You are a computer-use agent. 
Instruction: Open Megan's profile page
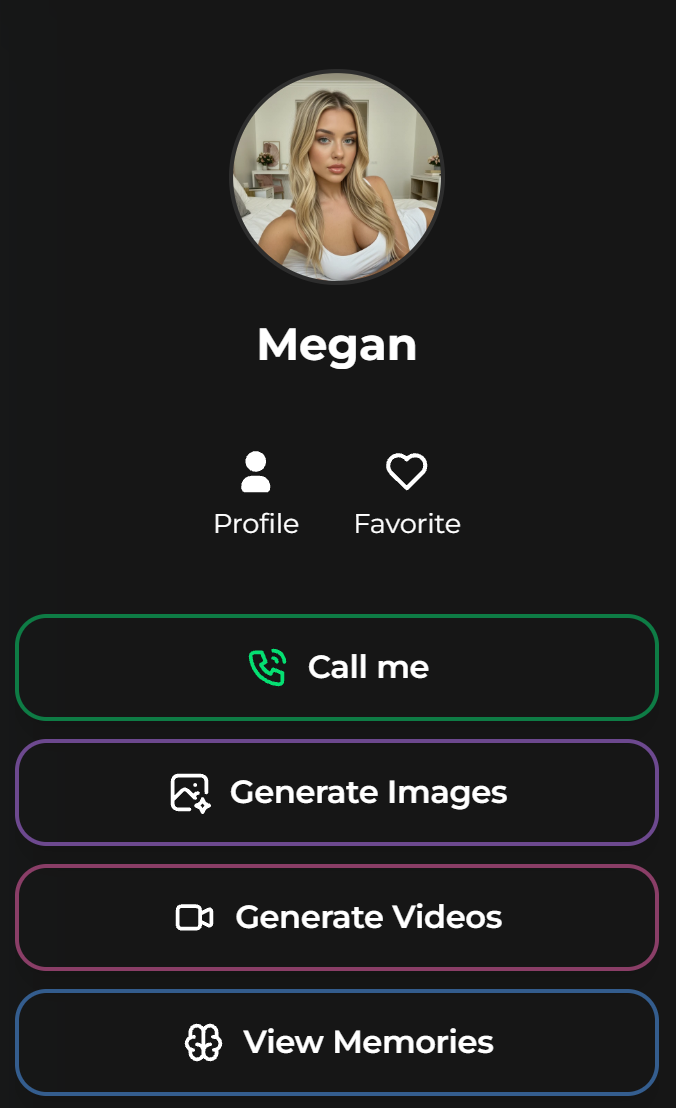256,493
